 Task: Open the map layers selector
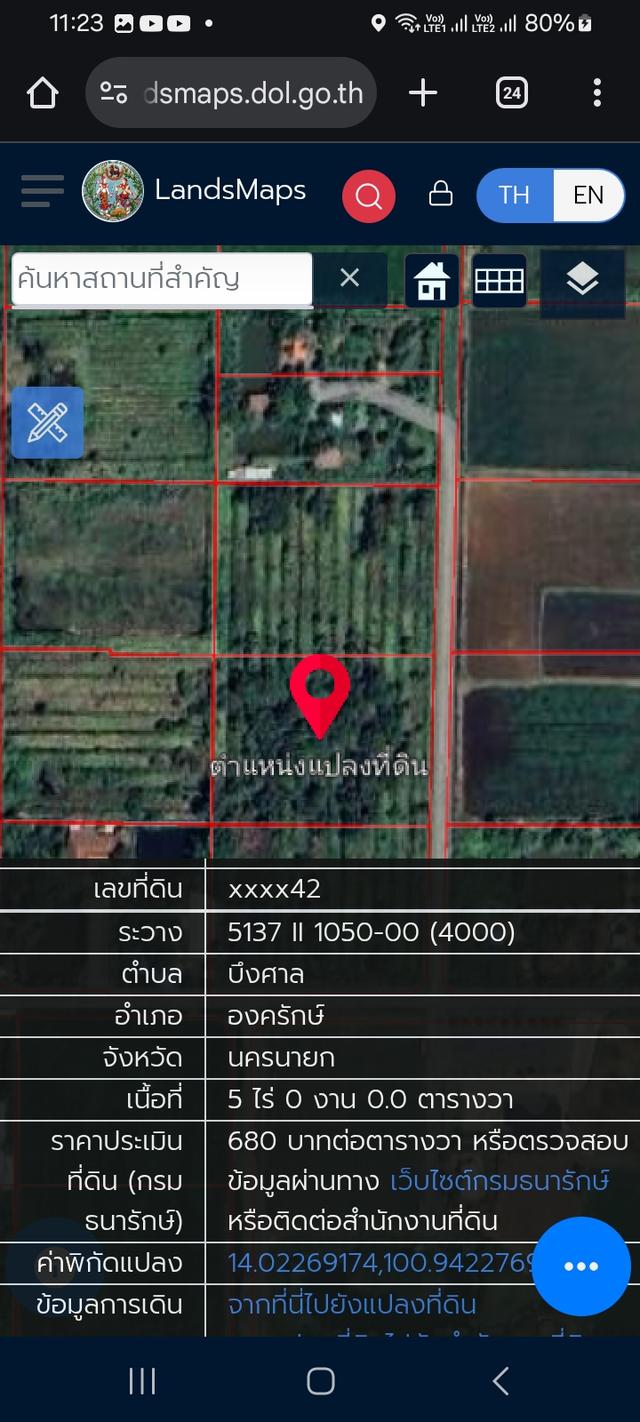582,281
